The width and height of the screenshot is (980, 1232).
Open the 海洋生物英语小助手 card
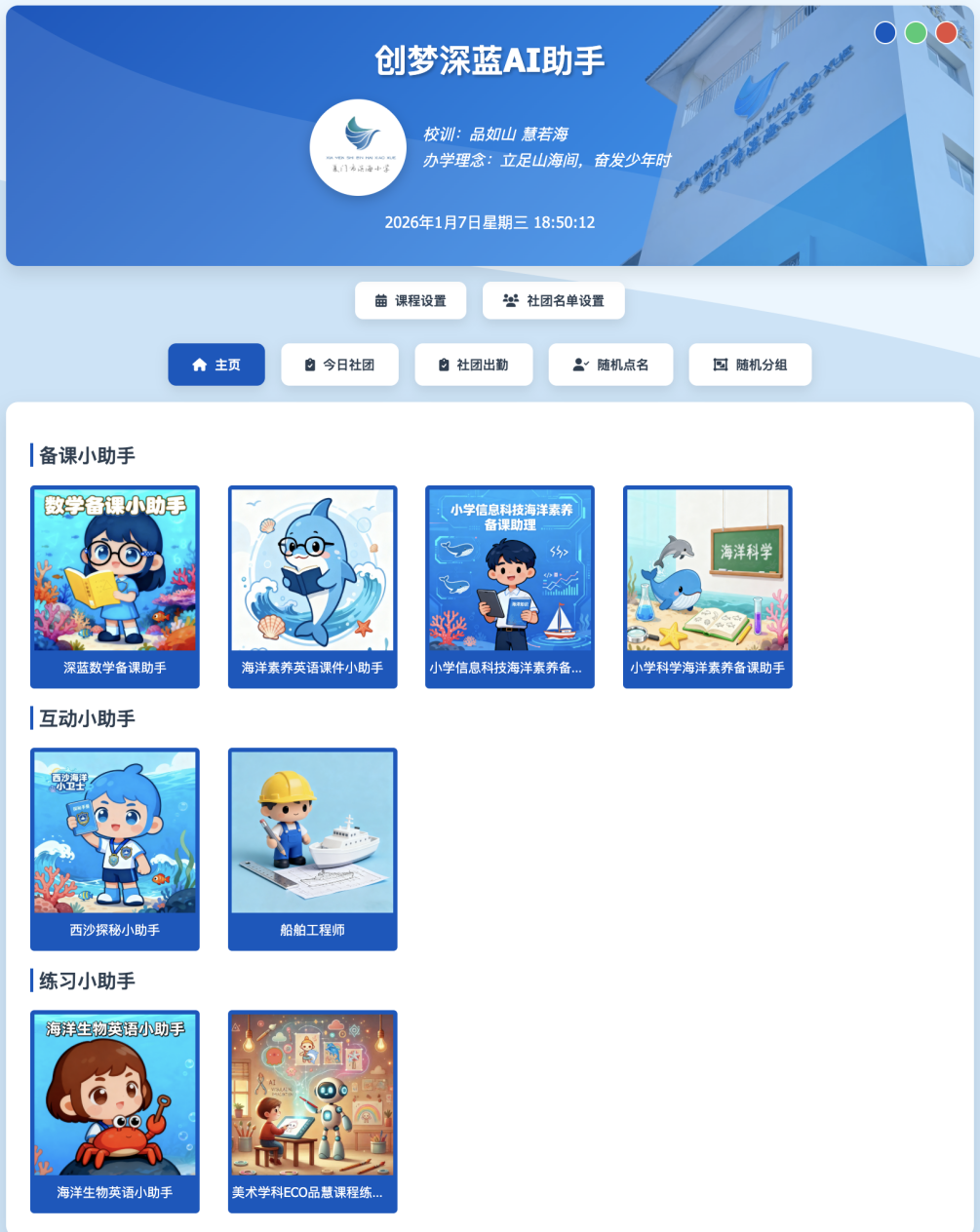coord(115,1111)
